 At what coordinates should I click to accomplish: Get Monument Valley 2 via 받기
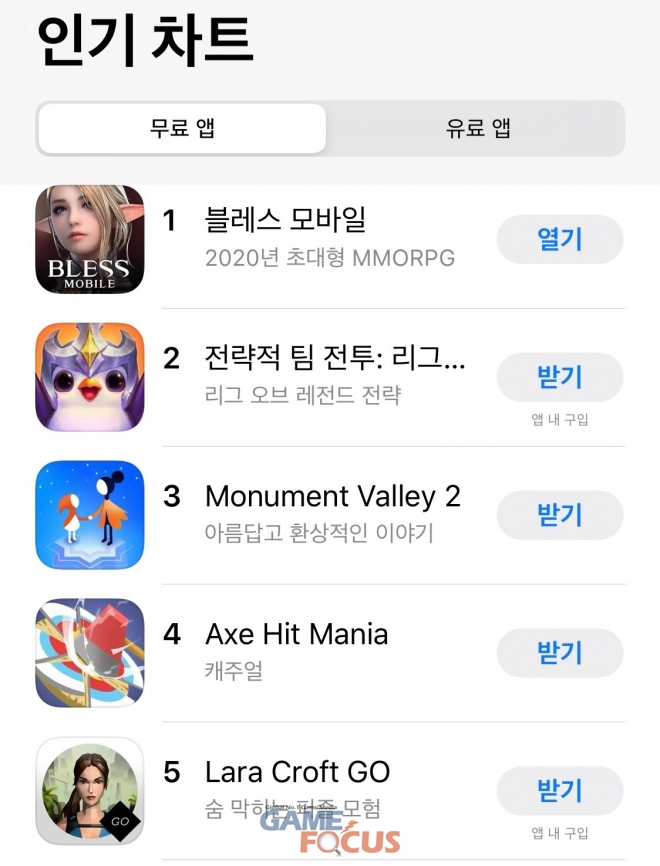560,515
